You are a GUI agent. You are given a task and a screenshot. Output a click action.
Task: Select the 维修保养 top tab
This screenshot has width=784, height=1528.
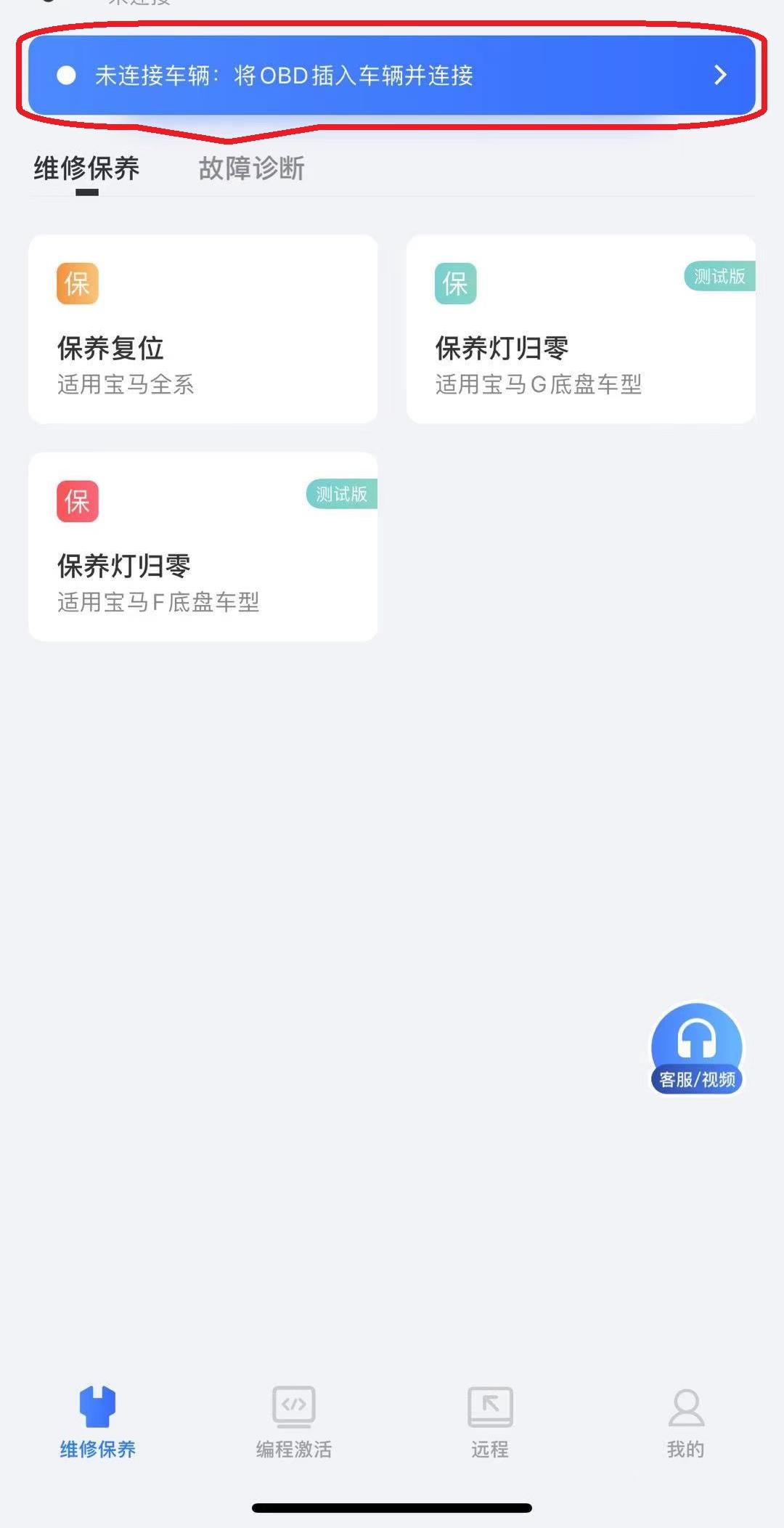pos(86,168)
